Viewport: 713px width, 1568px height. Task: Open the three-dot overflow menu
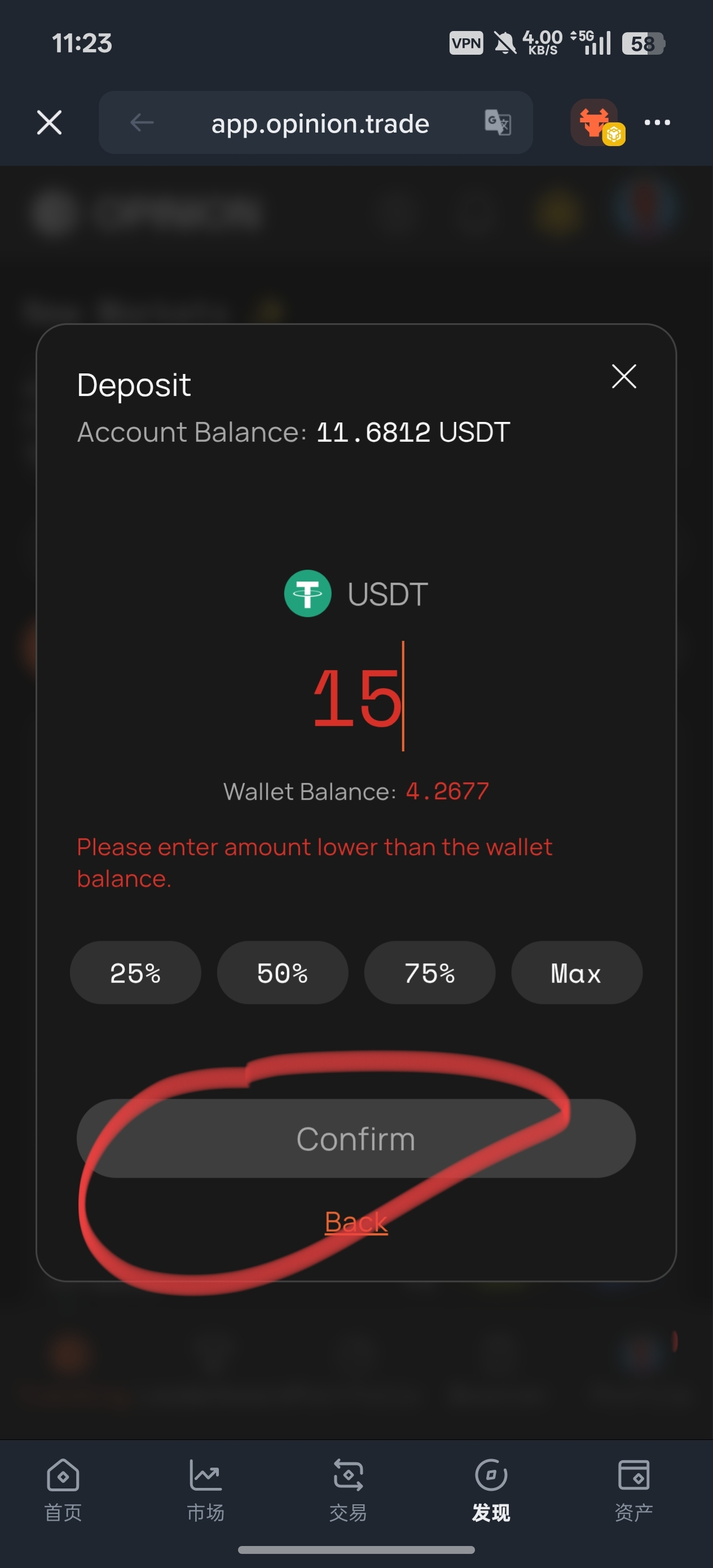[657, 122]
